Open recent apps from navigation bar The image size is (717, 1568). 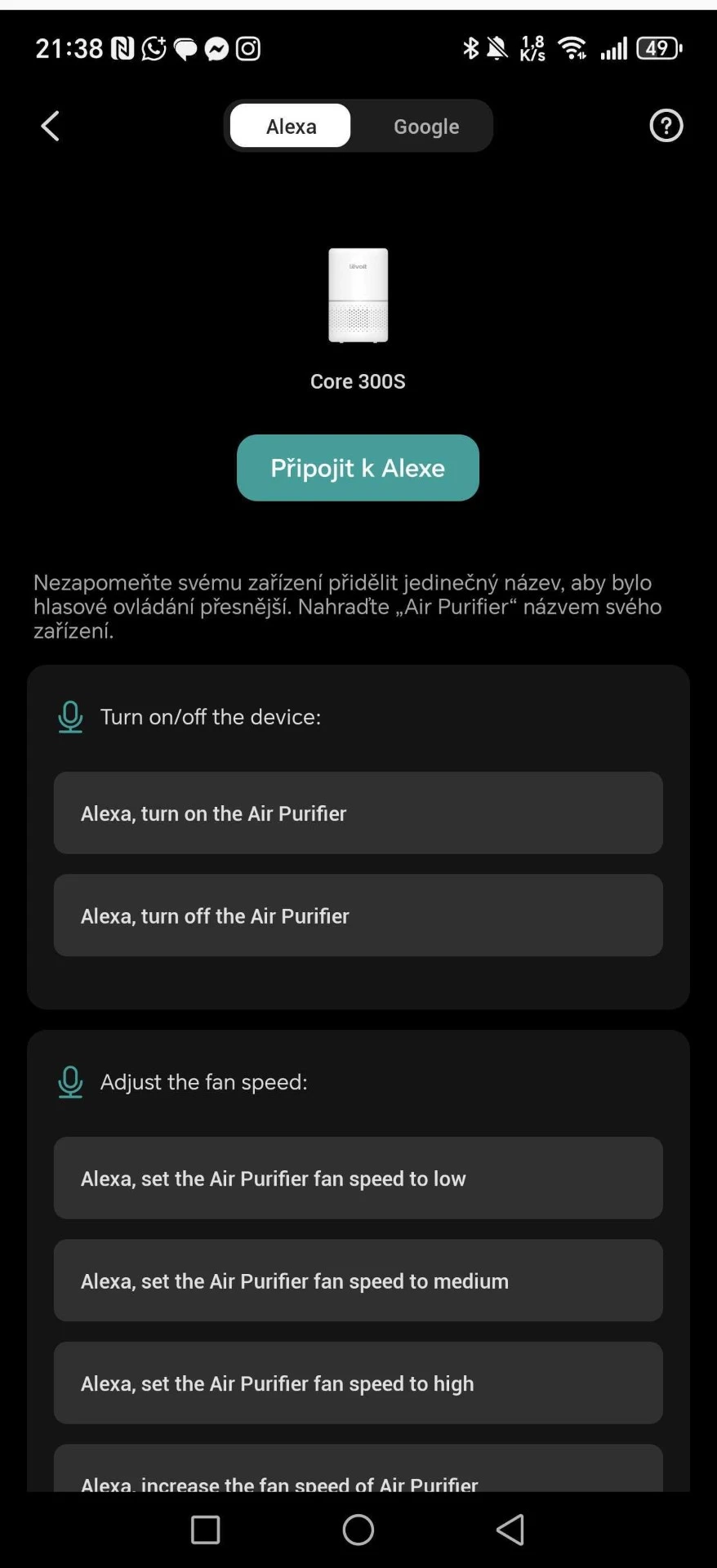pos(205,1530)
